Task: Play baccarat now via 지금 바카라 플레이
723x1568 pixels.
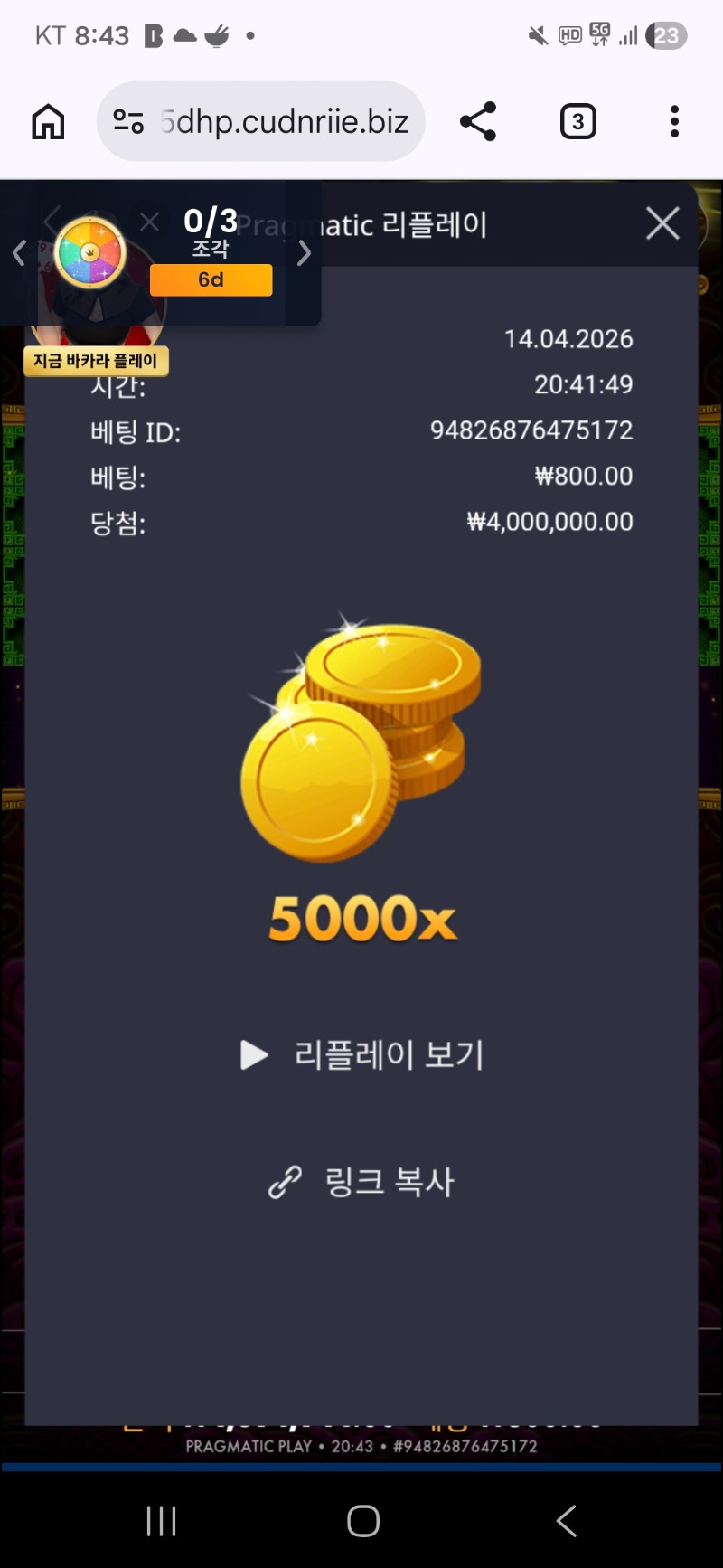Action: click(x=96, y=361)
